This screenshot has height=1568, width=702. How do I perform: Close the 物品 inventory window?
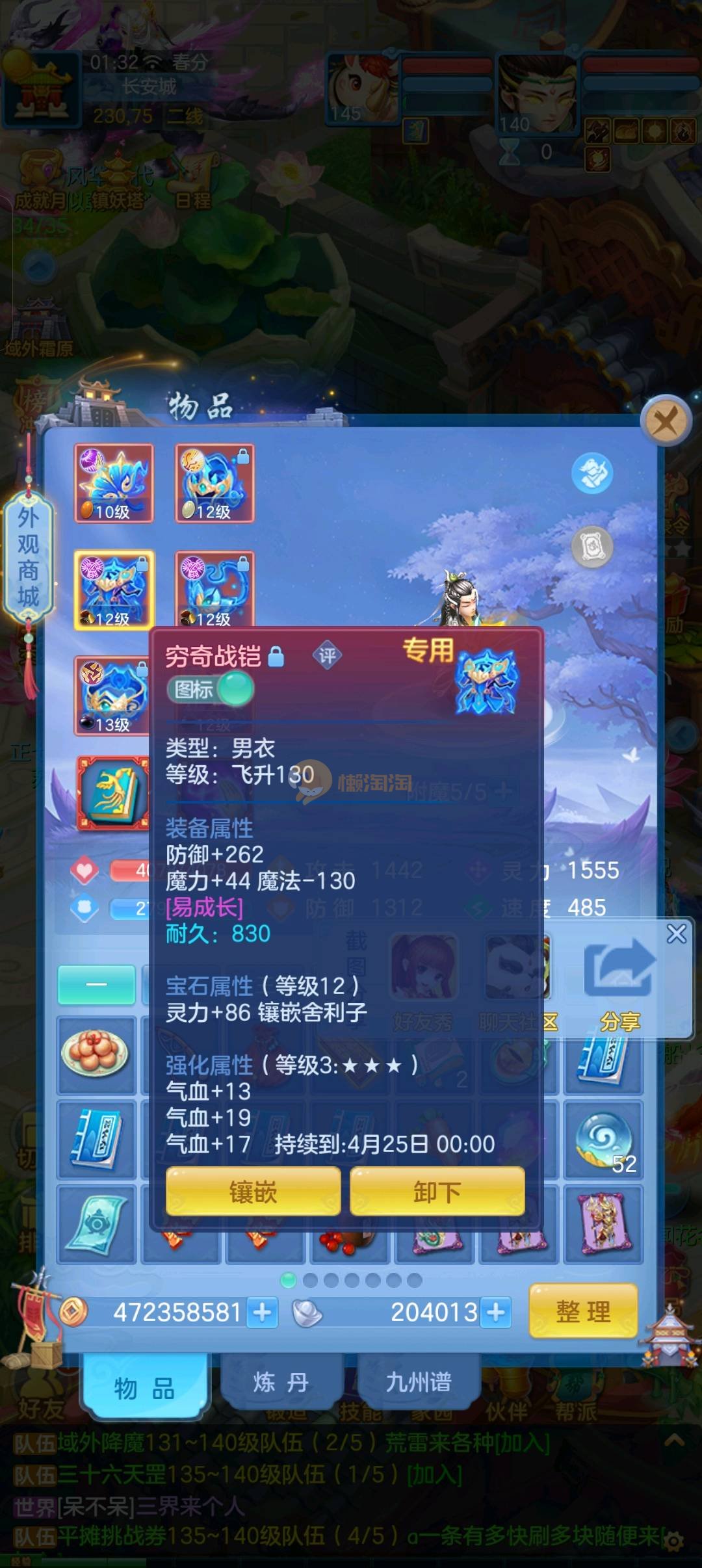(x=665, y=421)
